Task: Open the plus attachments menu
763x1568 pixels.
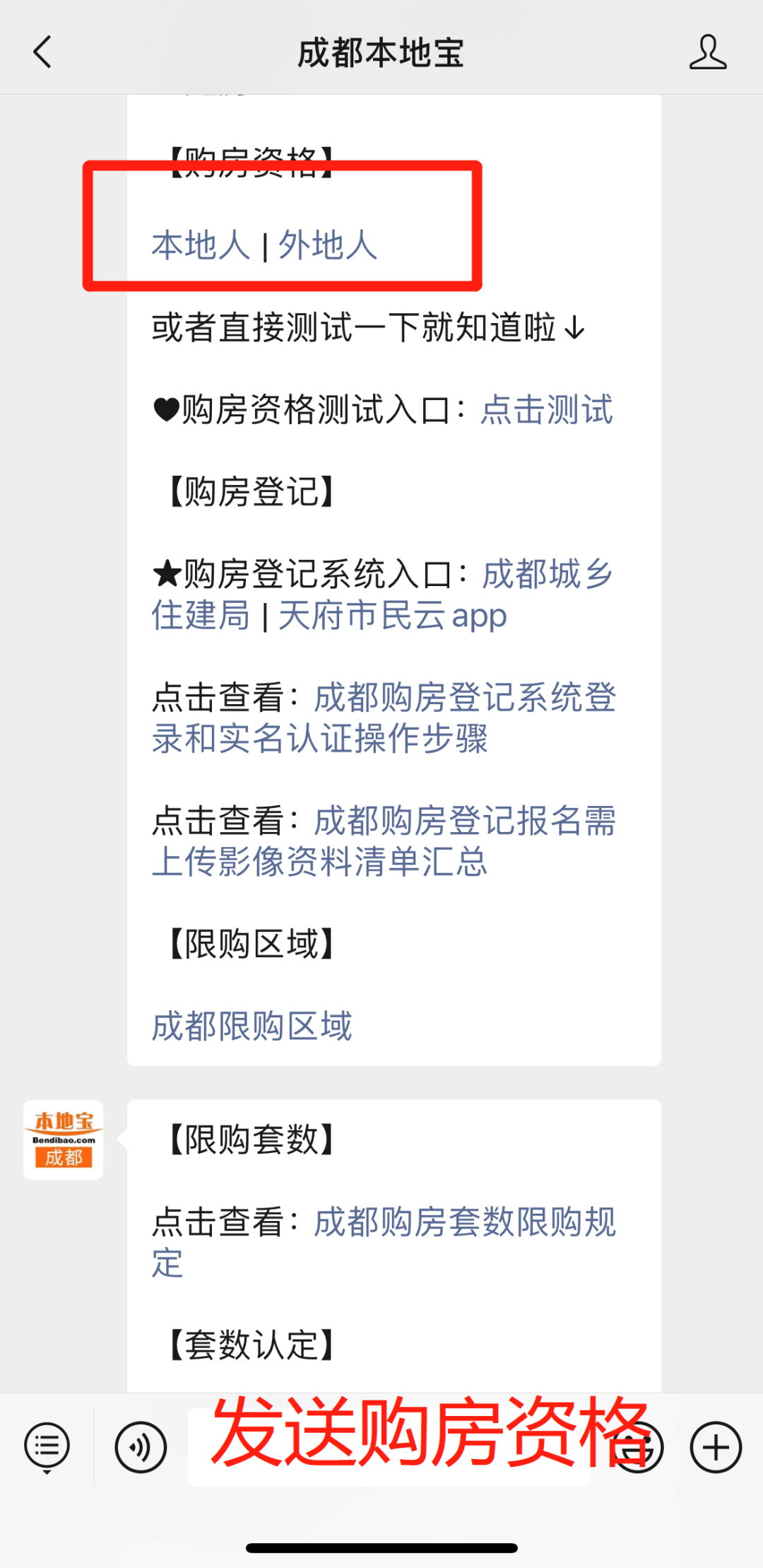Action: click(x=716, y=1447)
